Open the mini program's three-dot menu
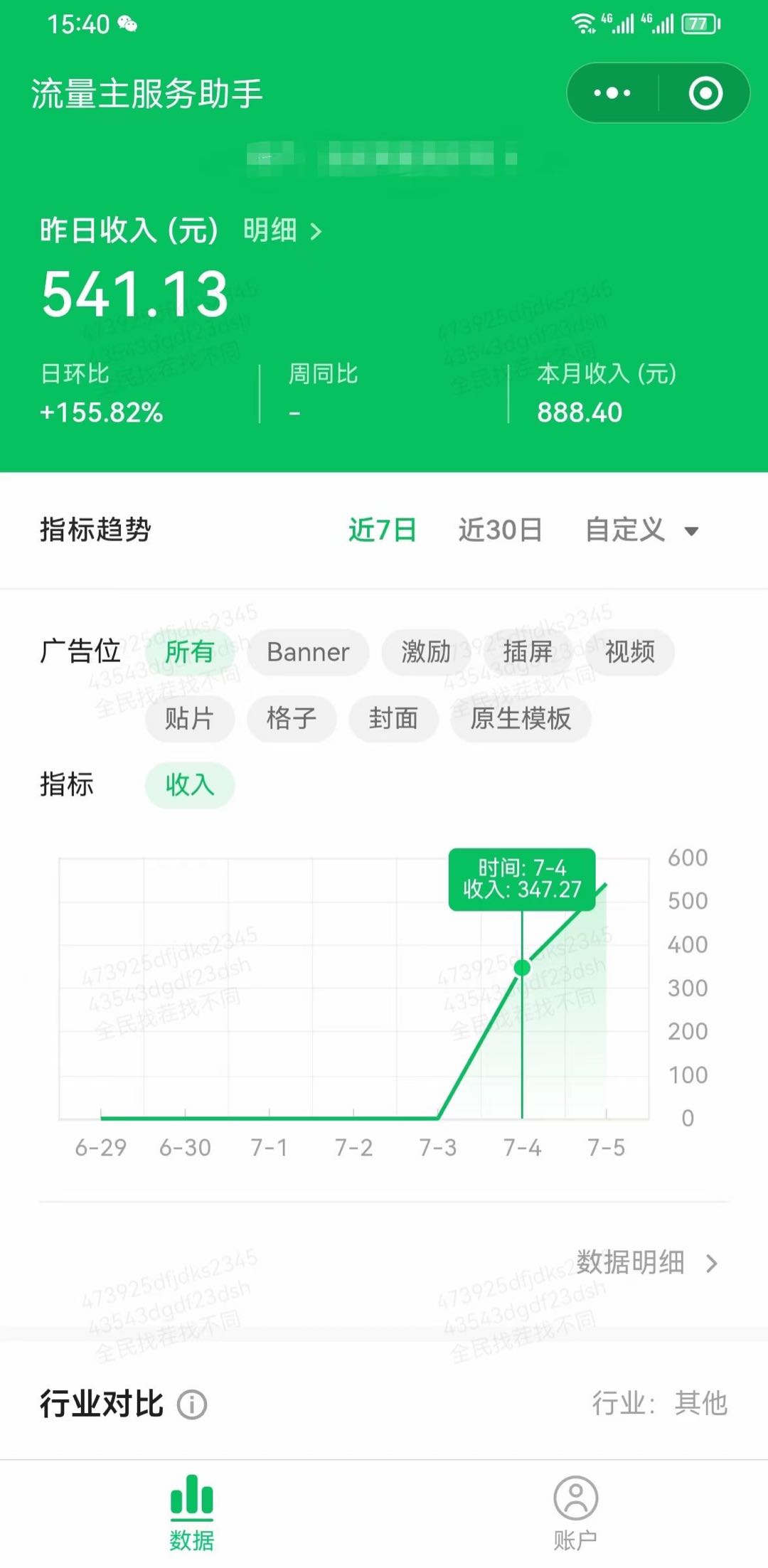The height and width of the screenshot is (1568, 768). [x=612, y=93]
